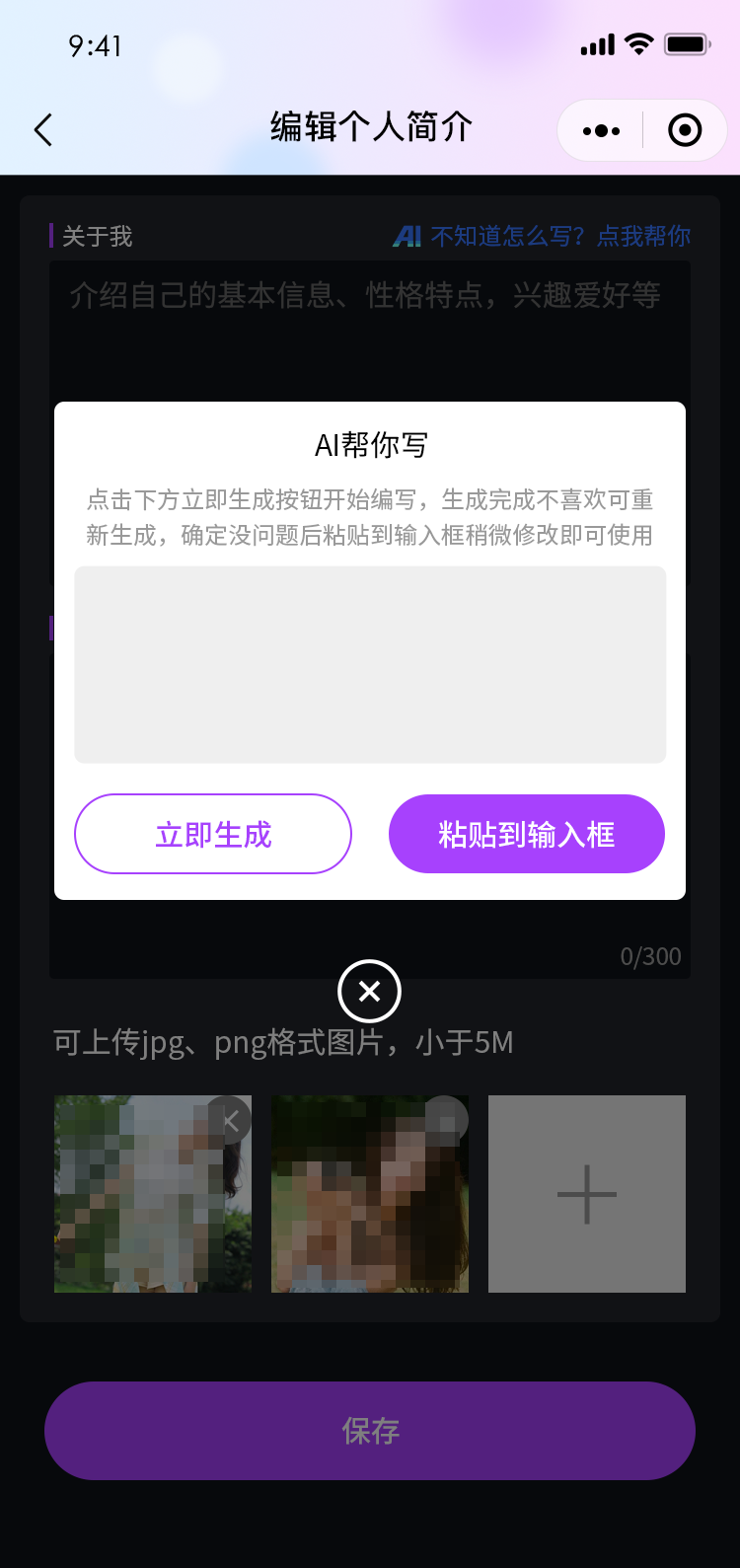Tap 立即生成 to generate intro
The height and width of the screenshot is (1568, 740).
point(213,835)
